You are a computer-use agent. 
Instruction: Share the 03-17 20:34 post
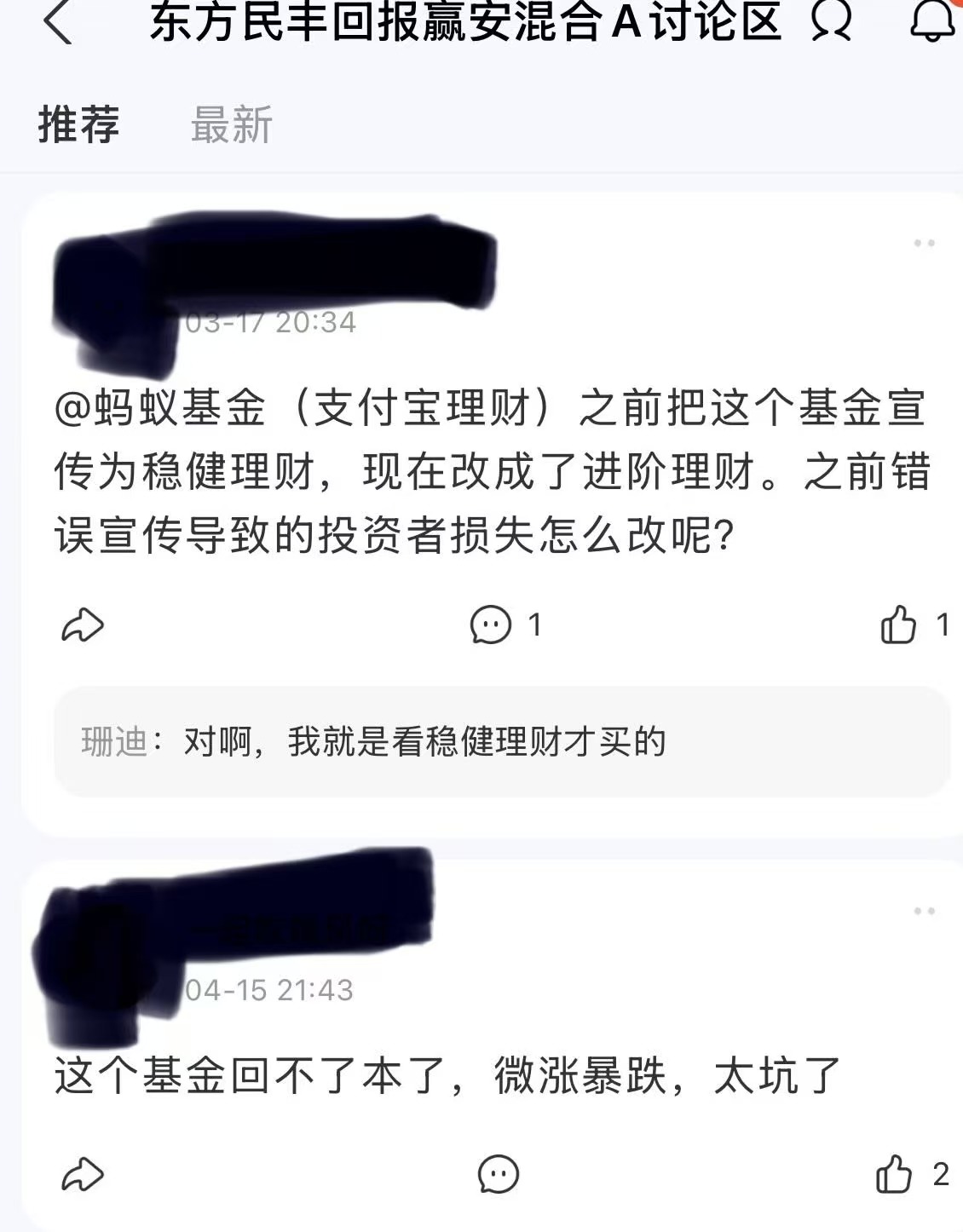(x=83, y=626)
